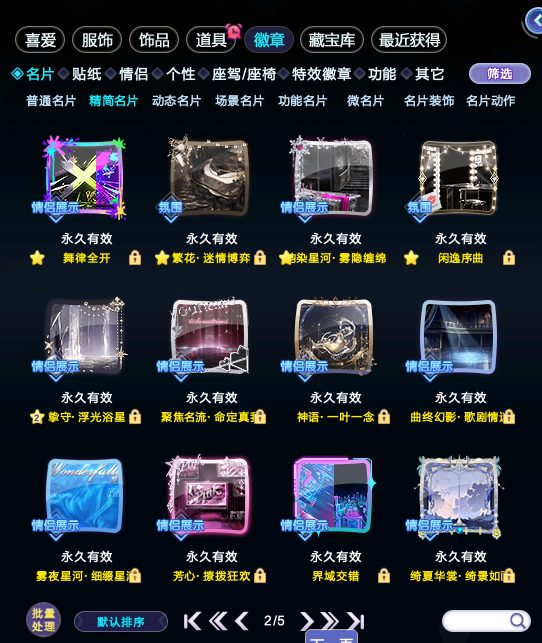Switch to 名片装饰 sub-tab
Image resolution: width=542 pixels, height=643 pixels.
(x=429, y=101)
